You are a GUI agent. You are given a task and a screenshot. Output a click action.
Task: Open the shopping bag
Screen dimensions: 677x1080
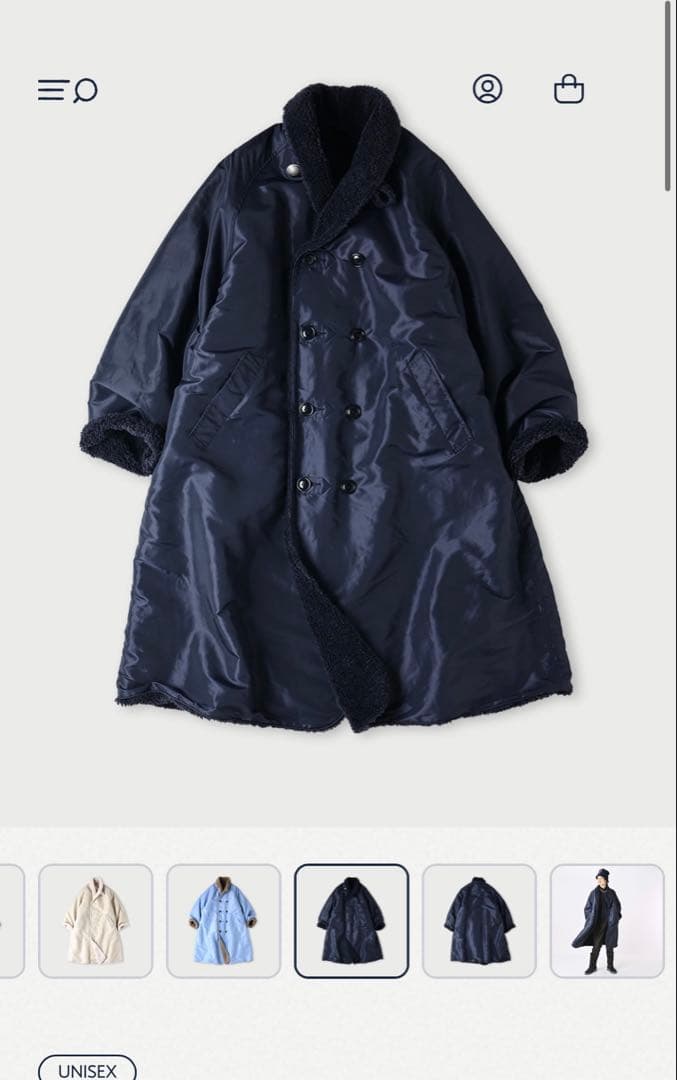[569, 89]
